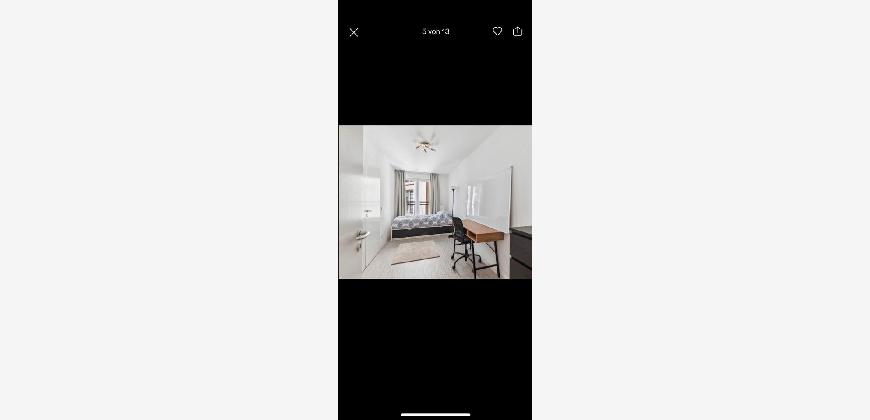Share this room photo
870x420 pixels.
517,31
